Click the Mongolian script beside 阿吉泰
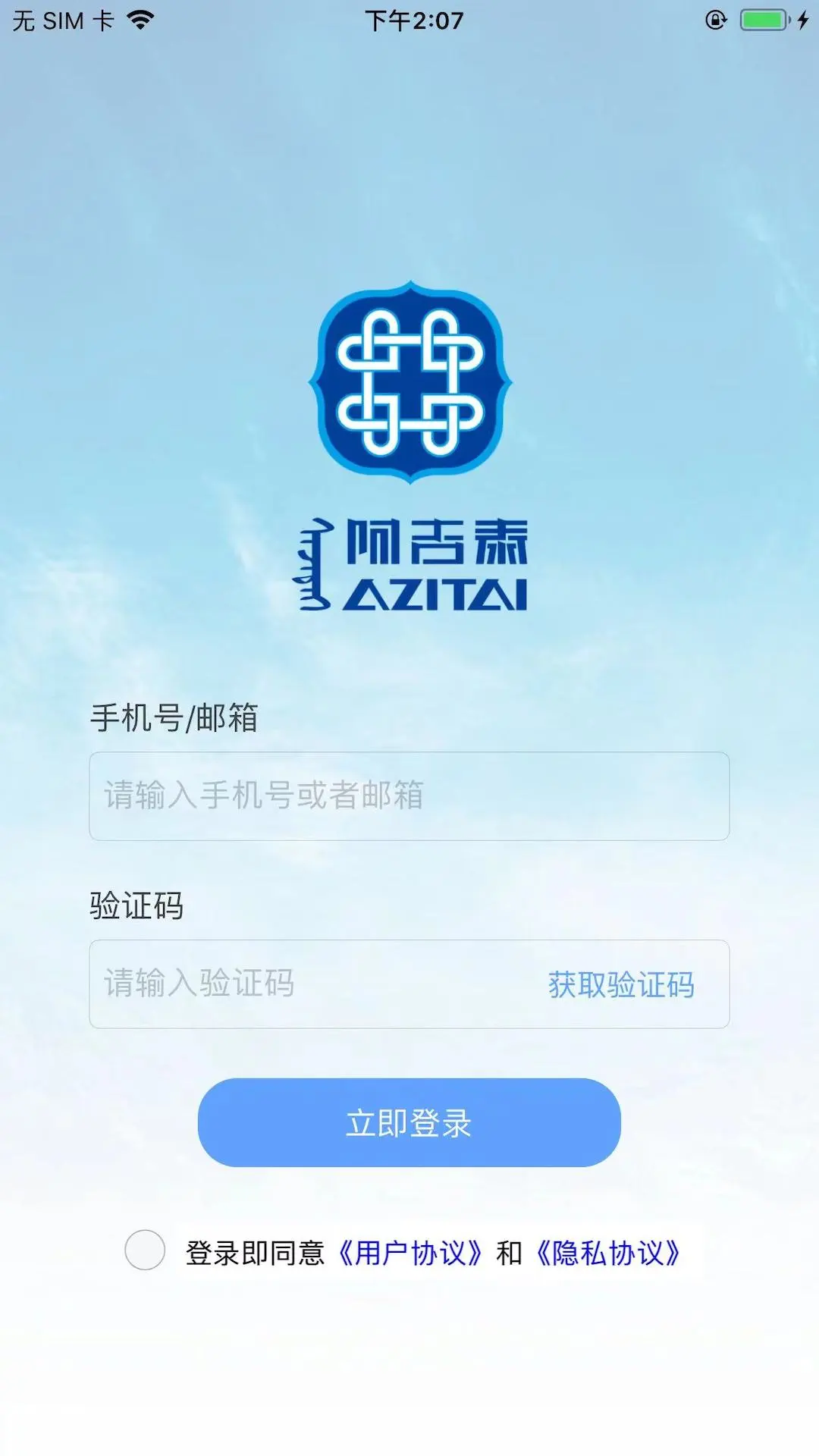The image size is (819, 1456). tap(315, 561)
